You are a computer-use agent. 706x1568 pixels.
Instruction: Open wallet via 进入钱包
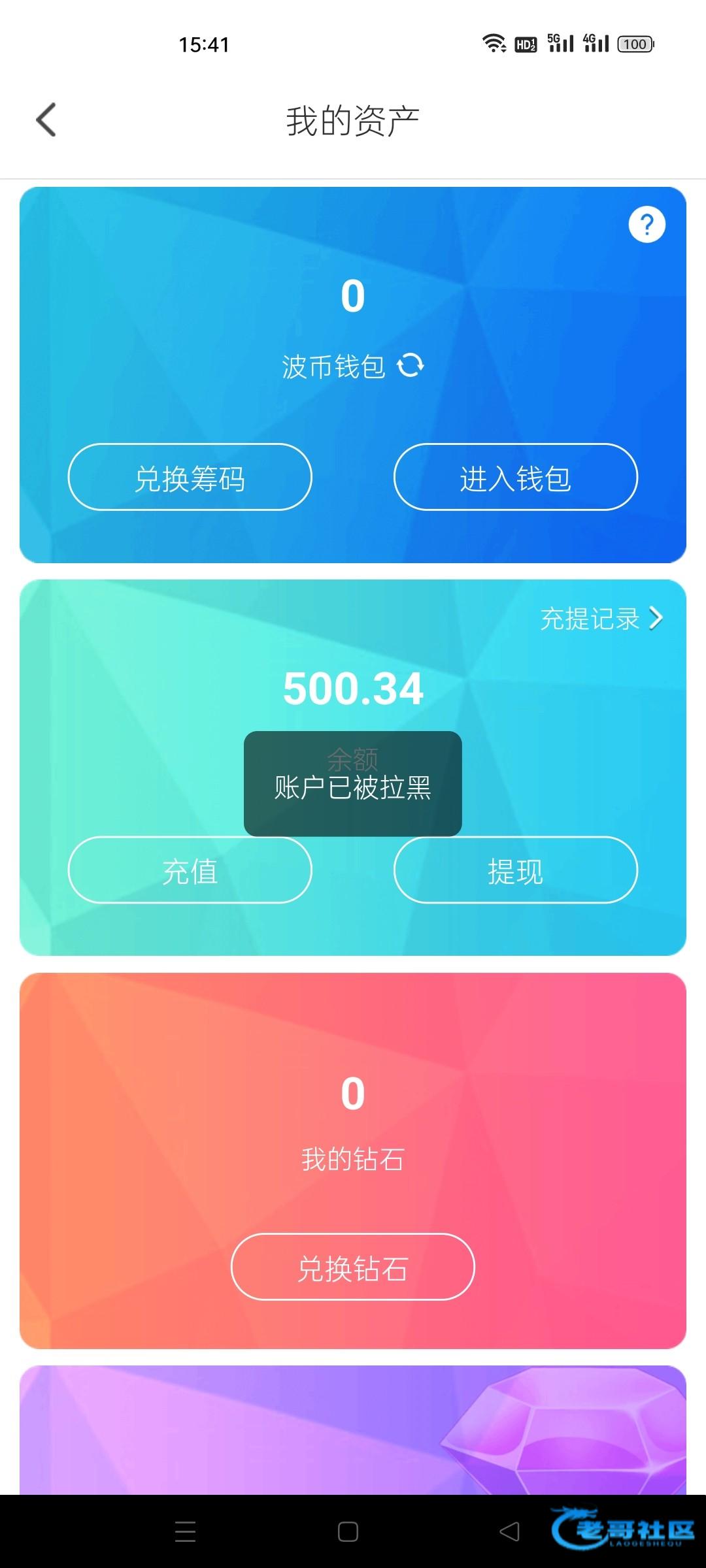point(515,477)
